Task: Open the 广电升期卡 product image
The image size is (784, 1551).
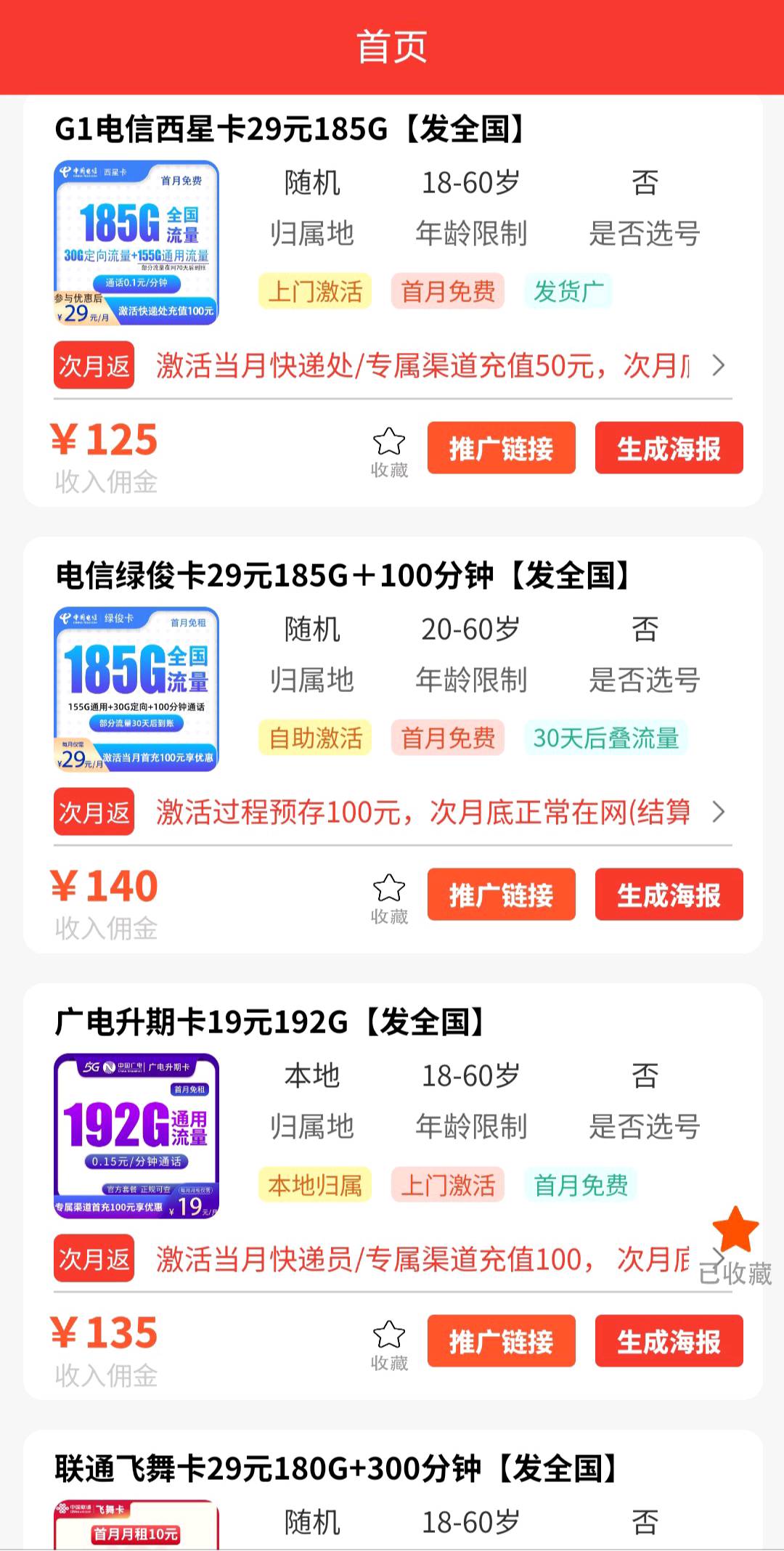Action: click(x=136, y=1136)
